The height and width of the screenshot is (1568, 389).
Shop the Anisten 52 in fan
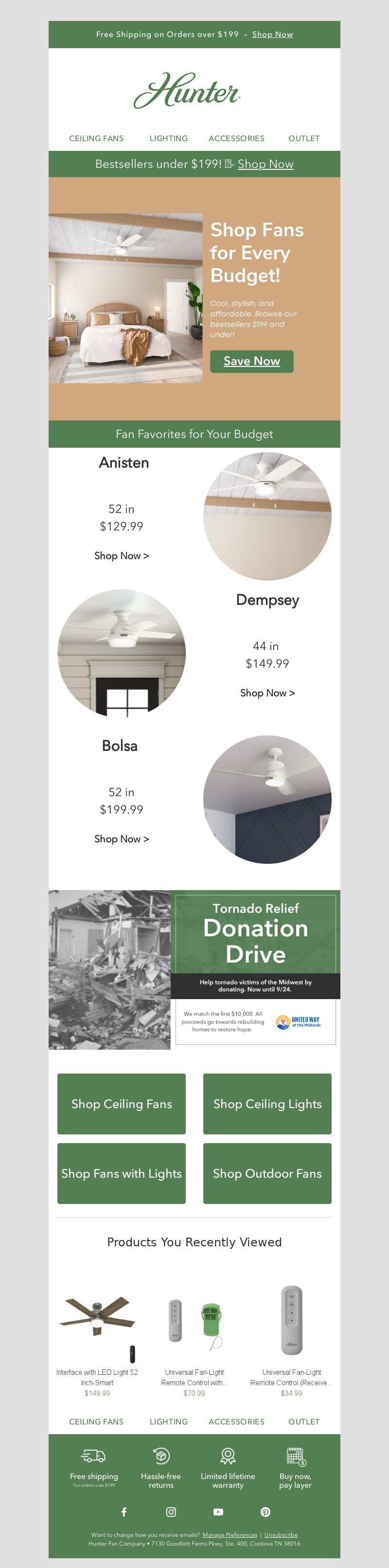click(122, 556)
